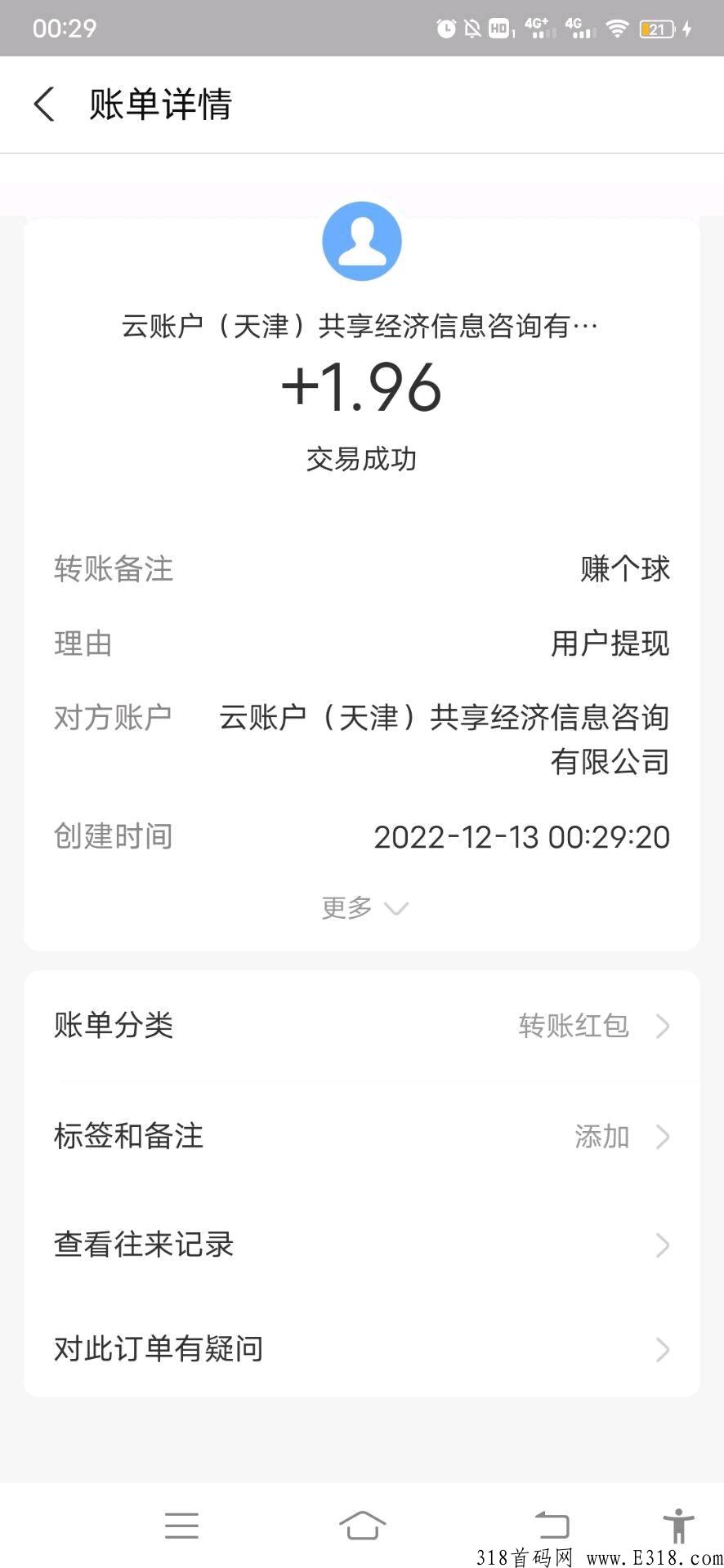Tap the battery indicator in status bar
This screenshot has width=724, height=1568.
[x=656, y=29]
